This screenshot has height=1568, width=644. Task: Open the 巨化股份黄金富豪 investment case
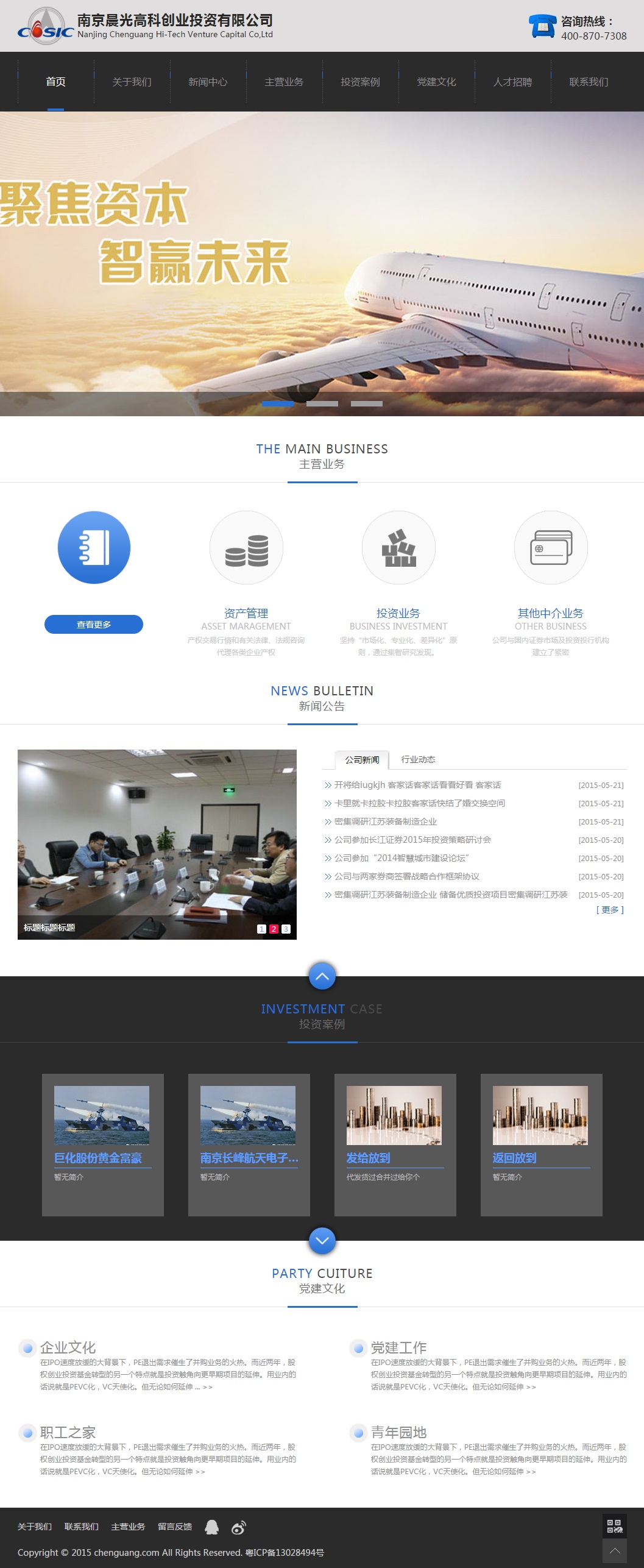coord(98,1158)
